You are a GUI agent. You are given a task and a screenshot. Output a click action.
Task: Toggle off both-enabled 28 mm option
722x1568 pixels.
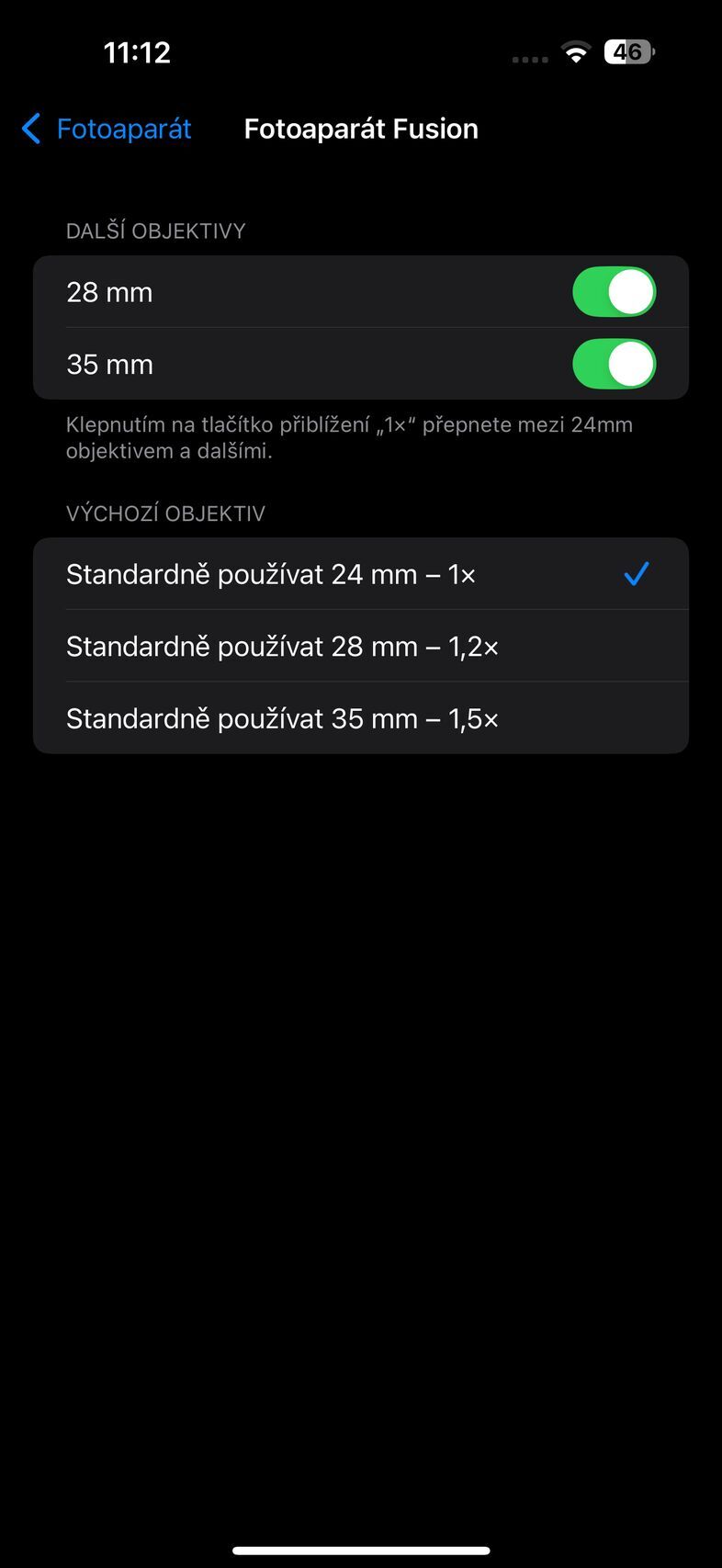(614, 291)
